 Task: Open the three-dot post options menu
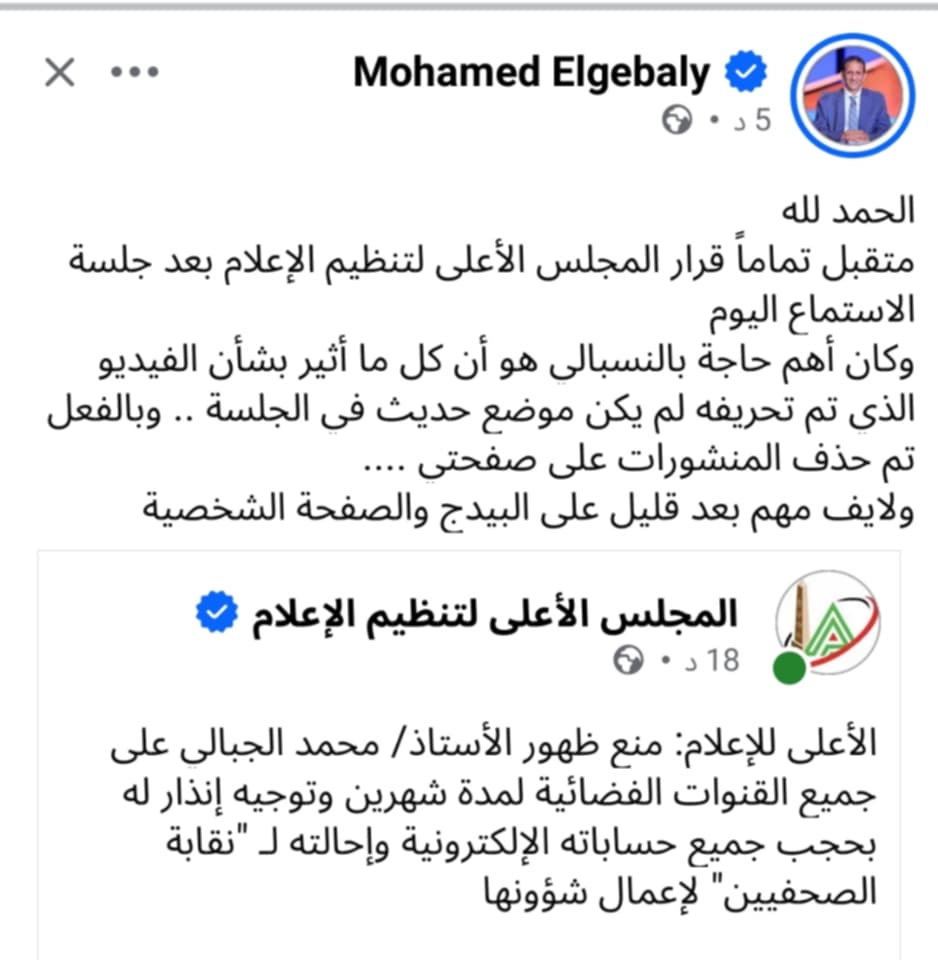click(x=135, y=72)
